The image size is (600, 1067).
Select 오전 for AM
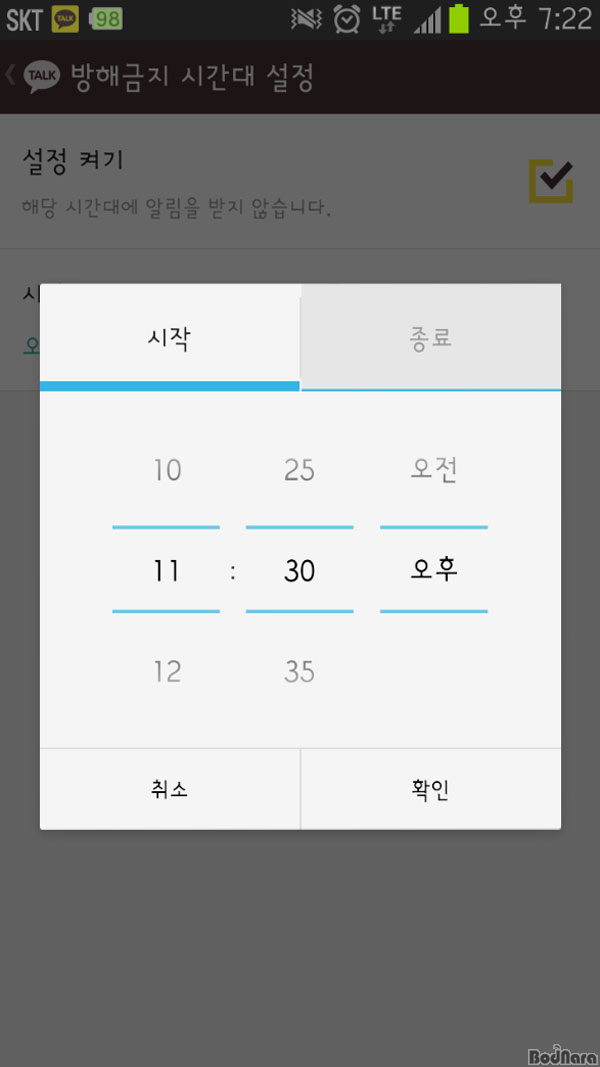tap(434, 470)
